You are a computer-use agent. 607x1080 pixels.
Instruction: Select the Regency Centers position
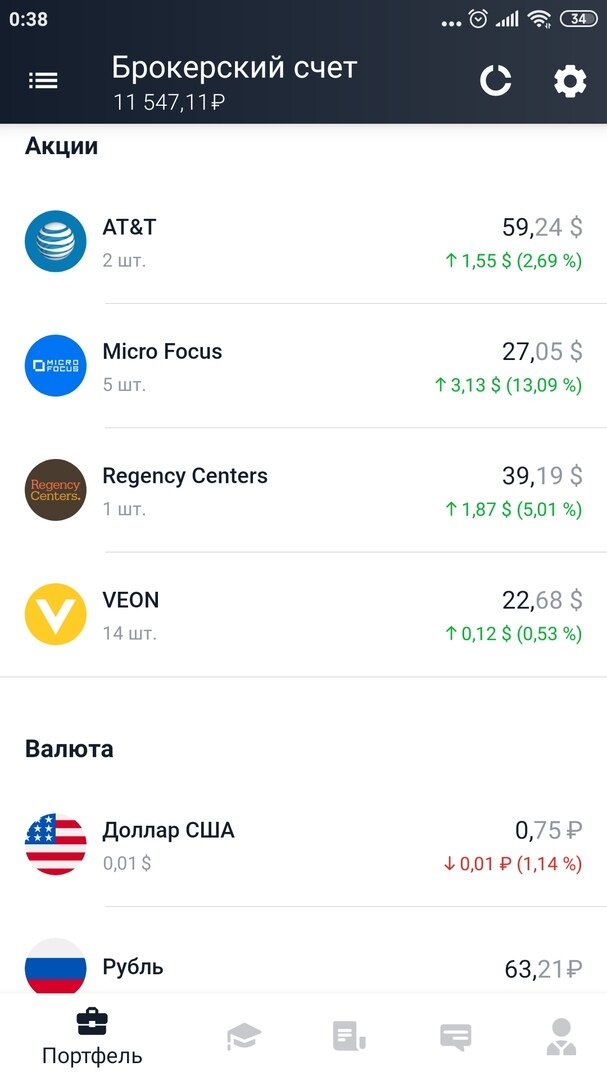click(x=303, y=490)
